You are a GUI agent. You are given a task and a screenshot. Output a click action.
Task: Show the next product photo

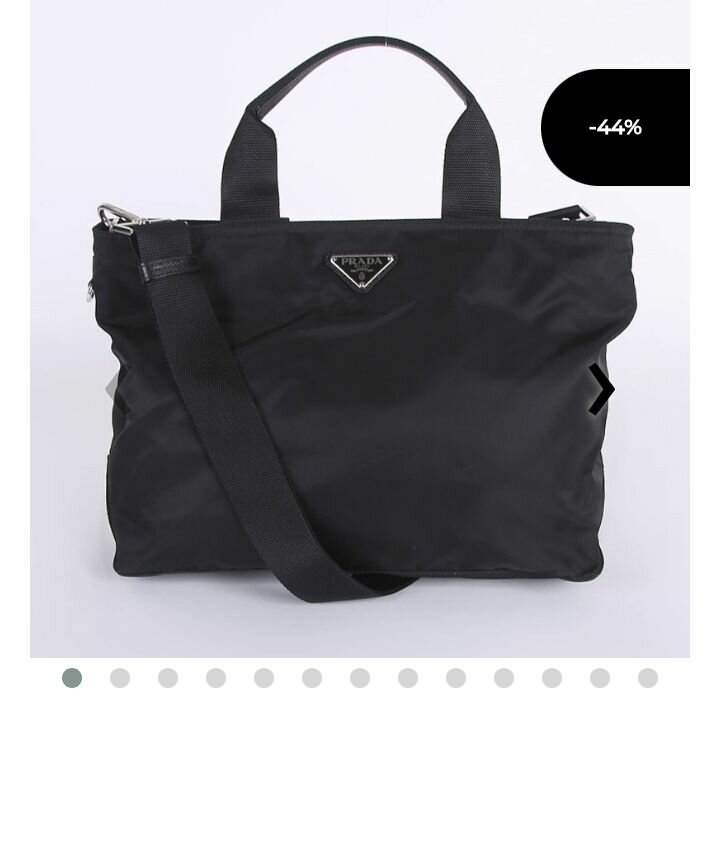coord(601,389)
